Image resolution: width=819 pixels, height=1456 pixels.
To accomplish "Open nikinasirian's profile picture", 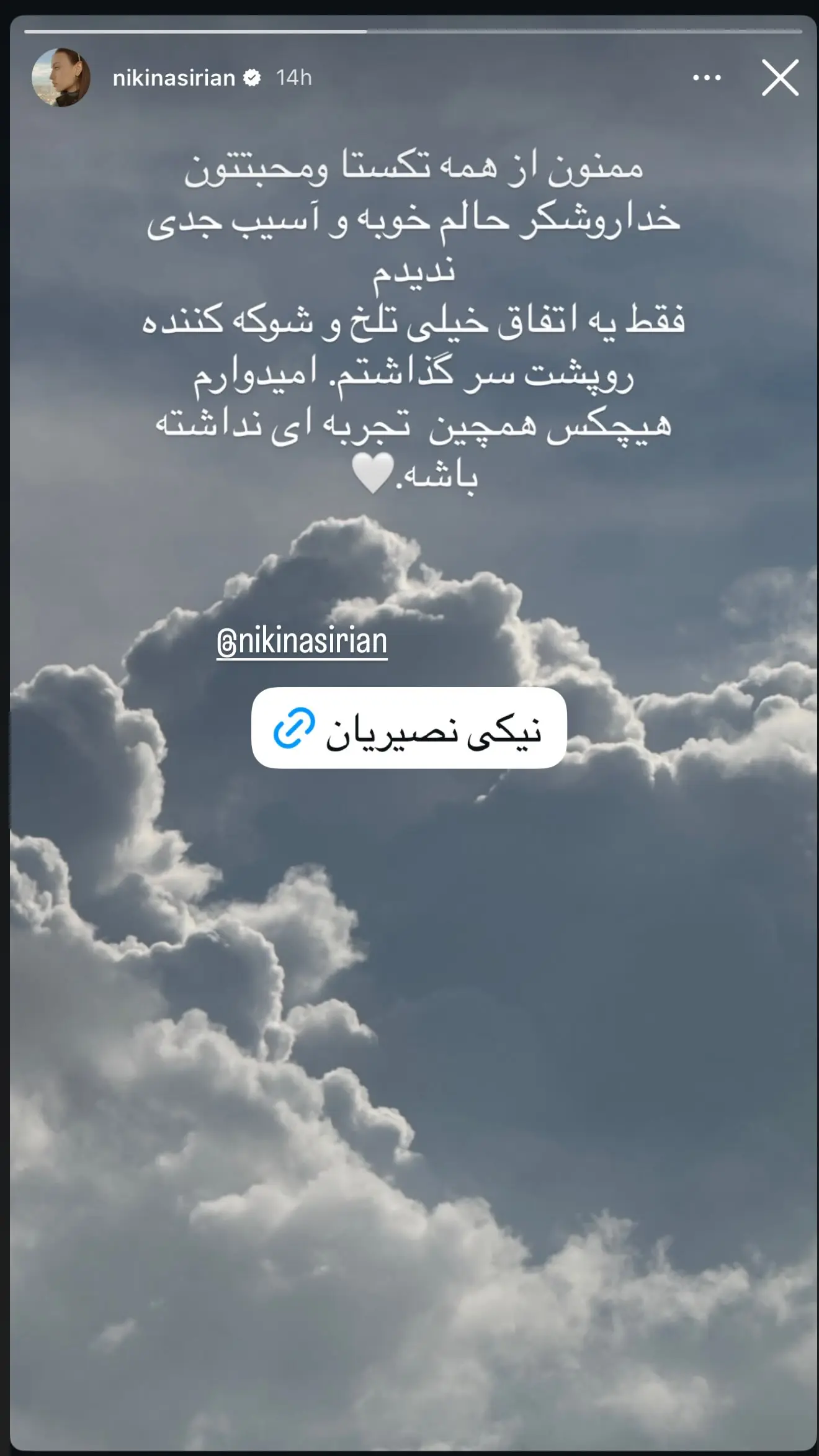I will tap(61, 78).
